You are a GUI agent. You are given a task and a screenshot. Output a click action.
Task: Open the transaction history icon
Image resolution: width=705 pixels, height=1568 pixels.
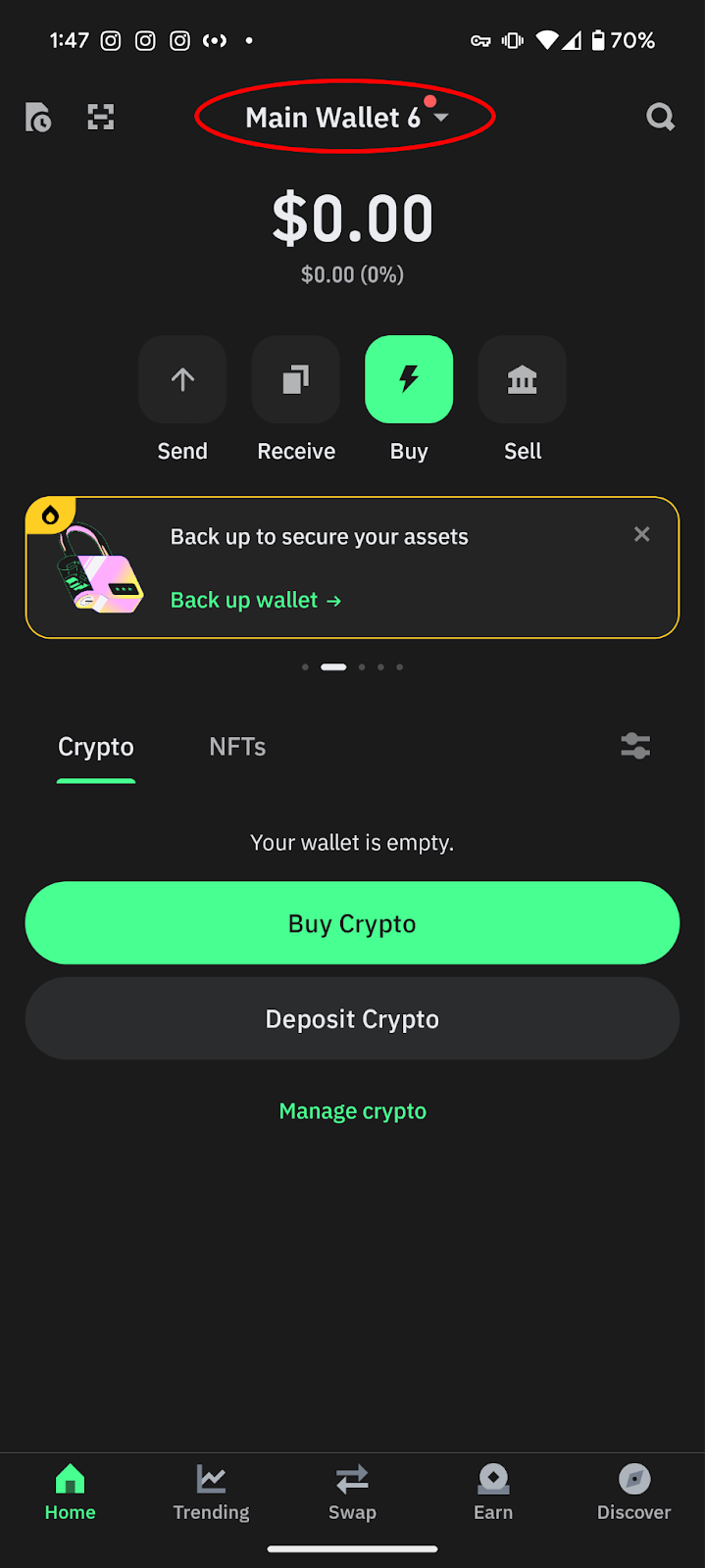coord(38,118)
